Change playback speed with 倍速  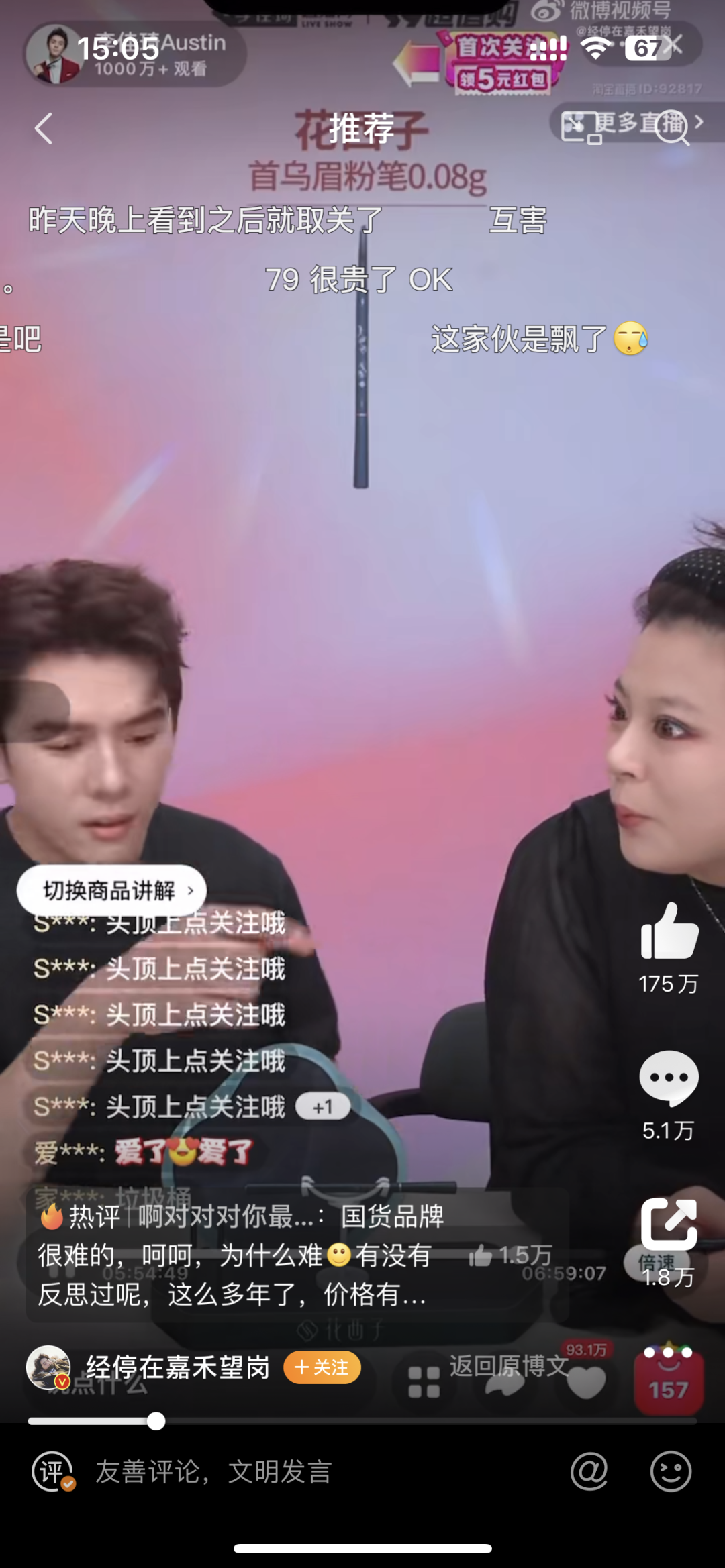655,1263
